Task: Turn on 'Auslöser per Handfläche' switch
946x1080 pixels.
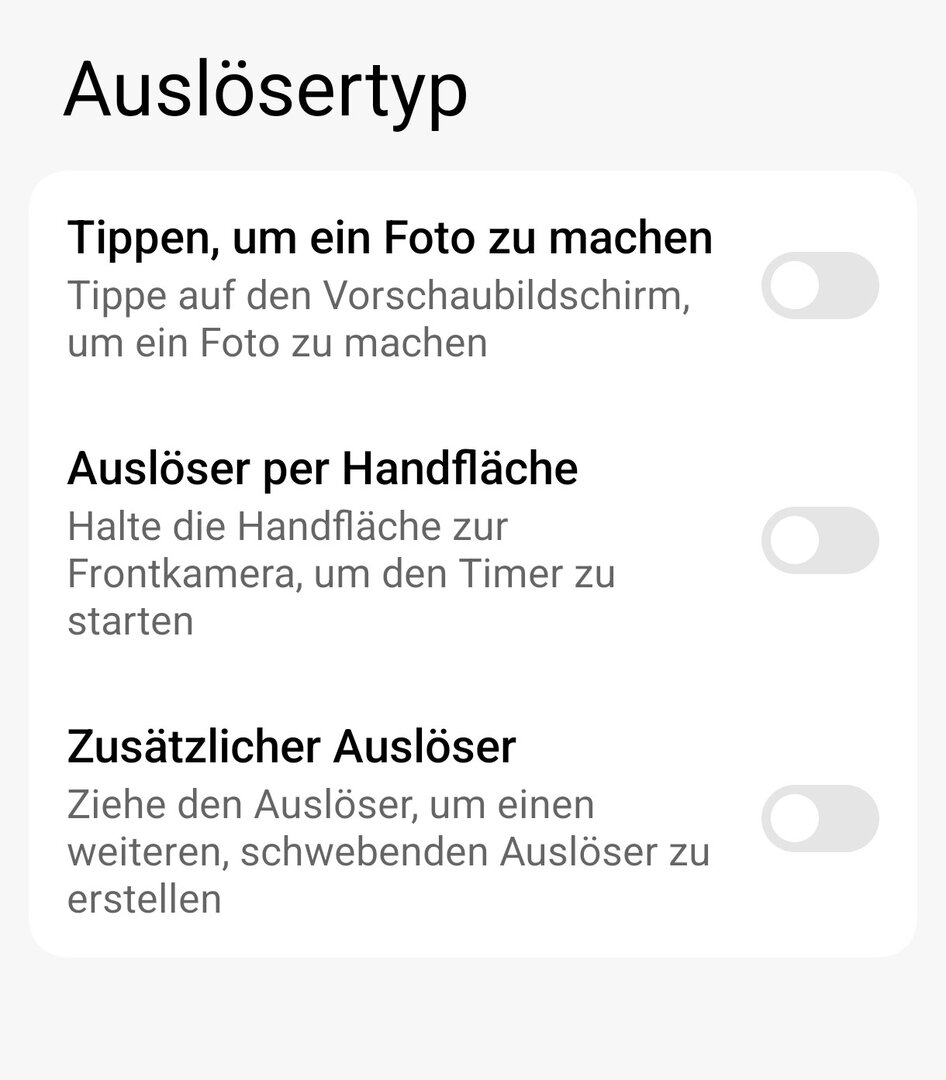Action: click(819, 540)
